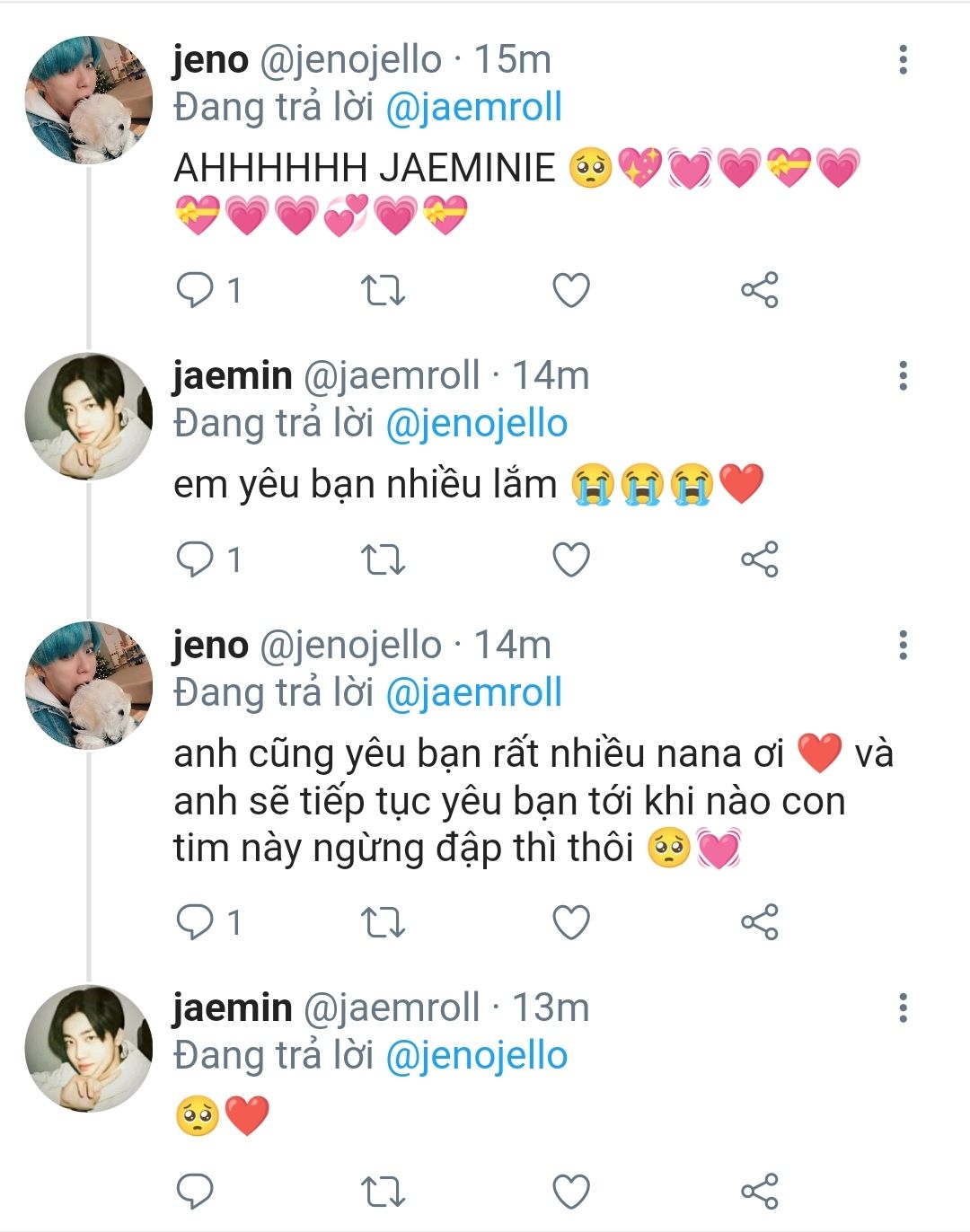Like jaemin's 13m emoji-only tweet
This screenshot has width=970, height=1232.
tap(570, 1192)
